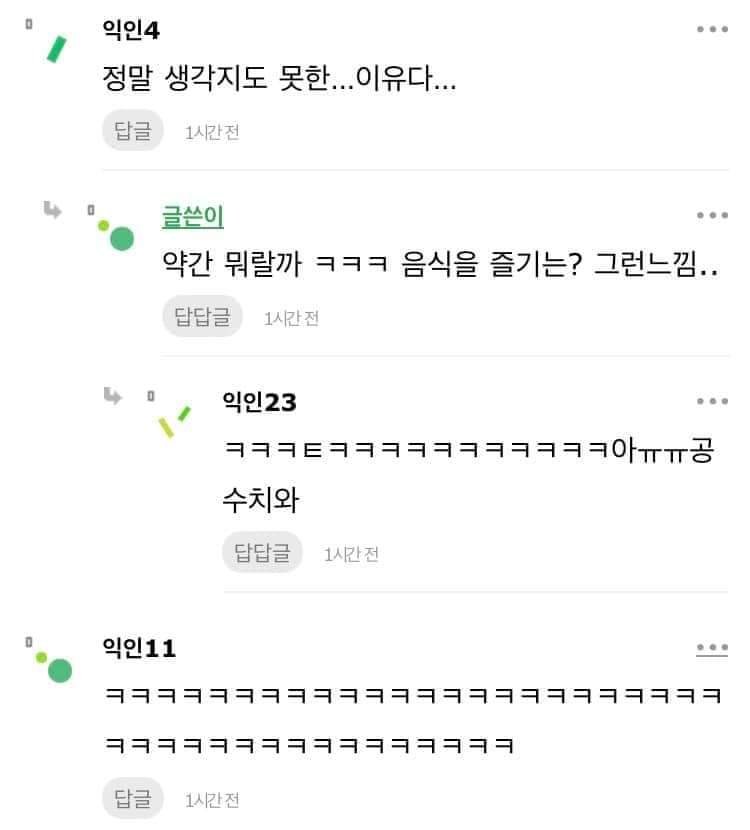750x830 pixels.
Task: Tap 답답글 under 글쓴이's reply
Action: 203,317
